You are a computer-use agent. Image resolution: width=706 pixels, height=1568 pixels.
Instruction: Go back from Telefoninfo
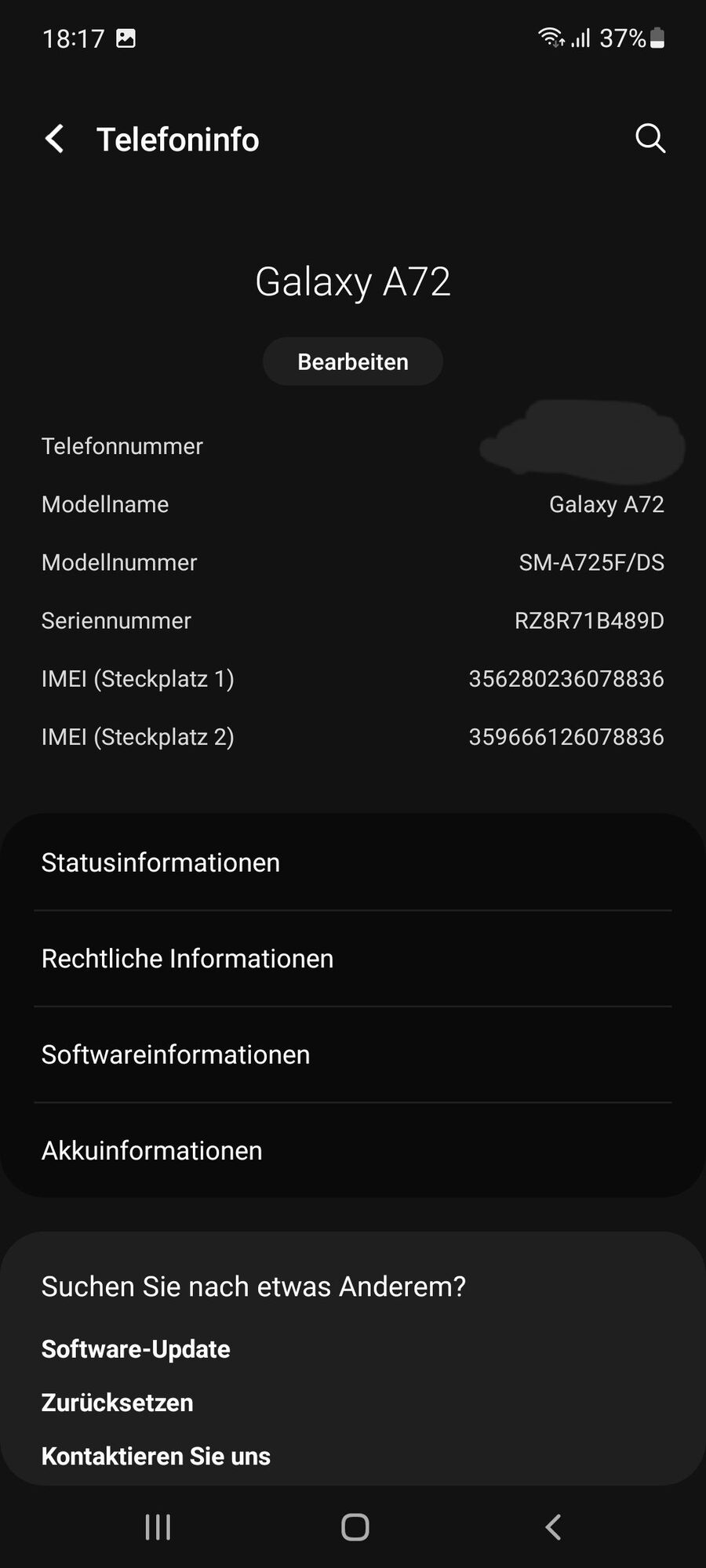54,140
